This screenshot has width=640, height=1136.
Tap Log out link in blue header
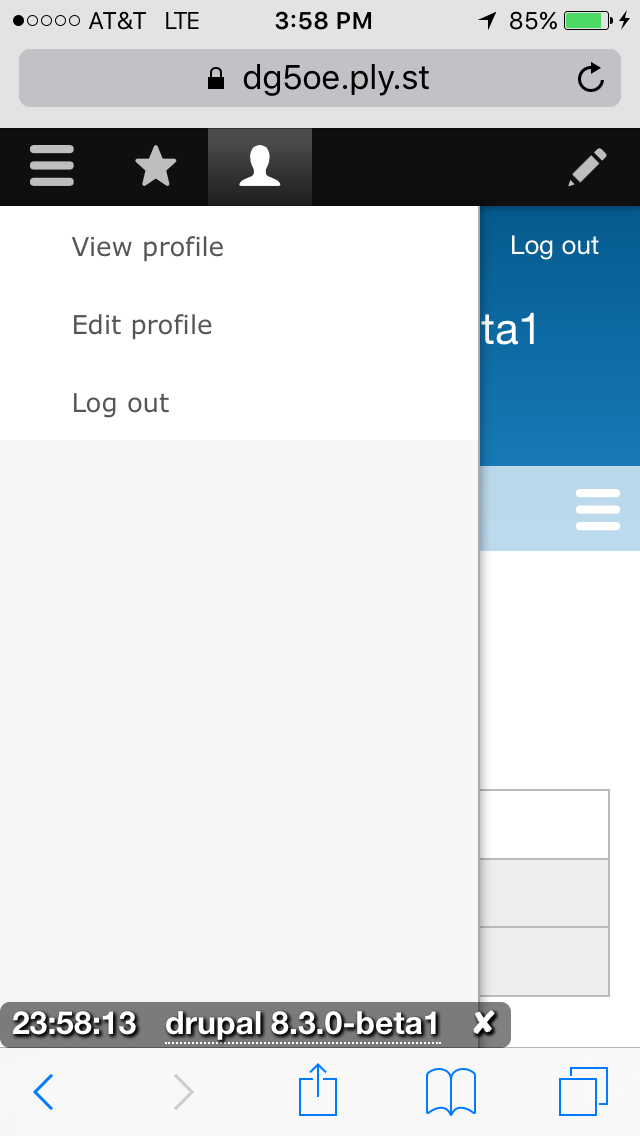(554, 246)
